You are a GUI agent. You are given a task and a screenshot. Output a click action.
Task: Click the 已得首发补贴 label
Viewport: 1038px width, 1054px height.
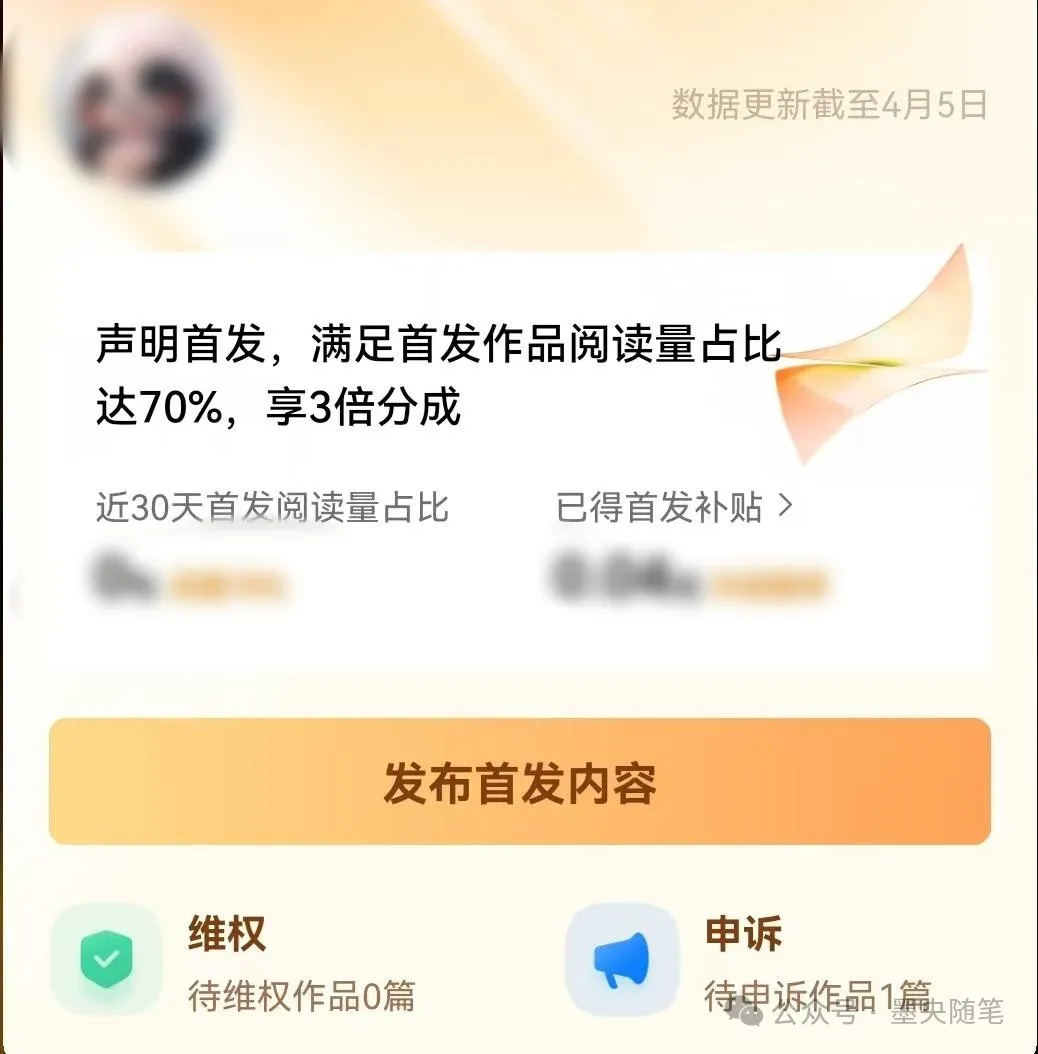[x=655, y=508]
